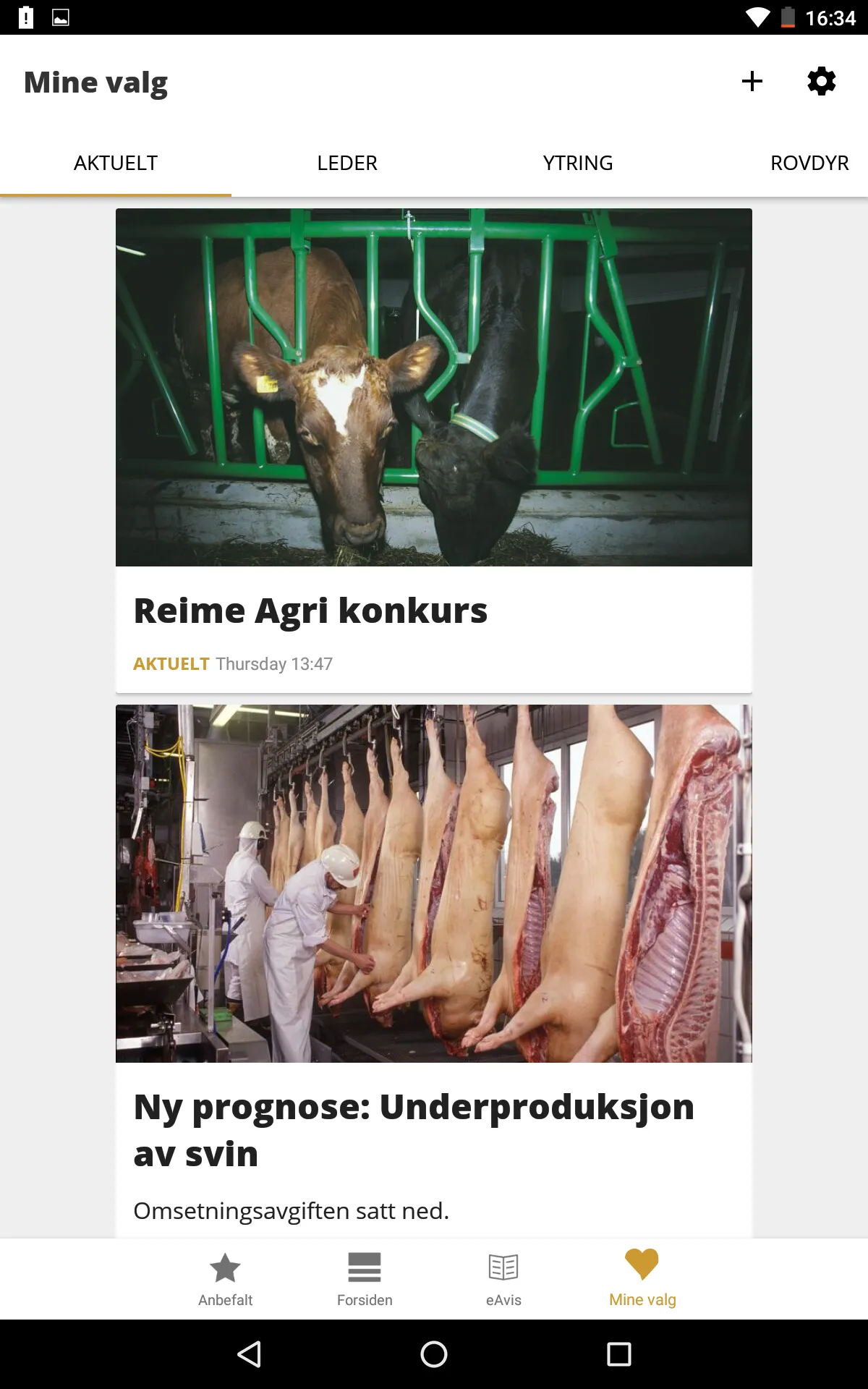Open the settings gear

click(822, 81)
